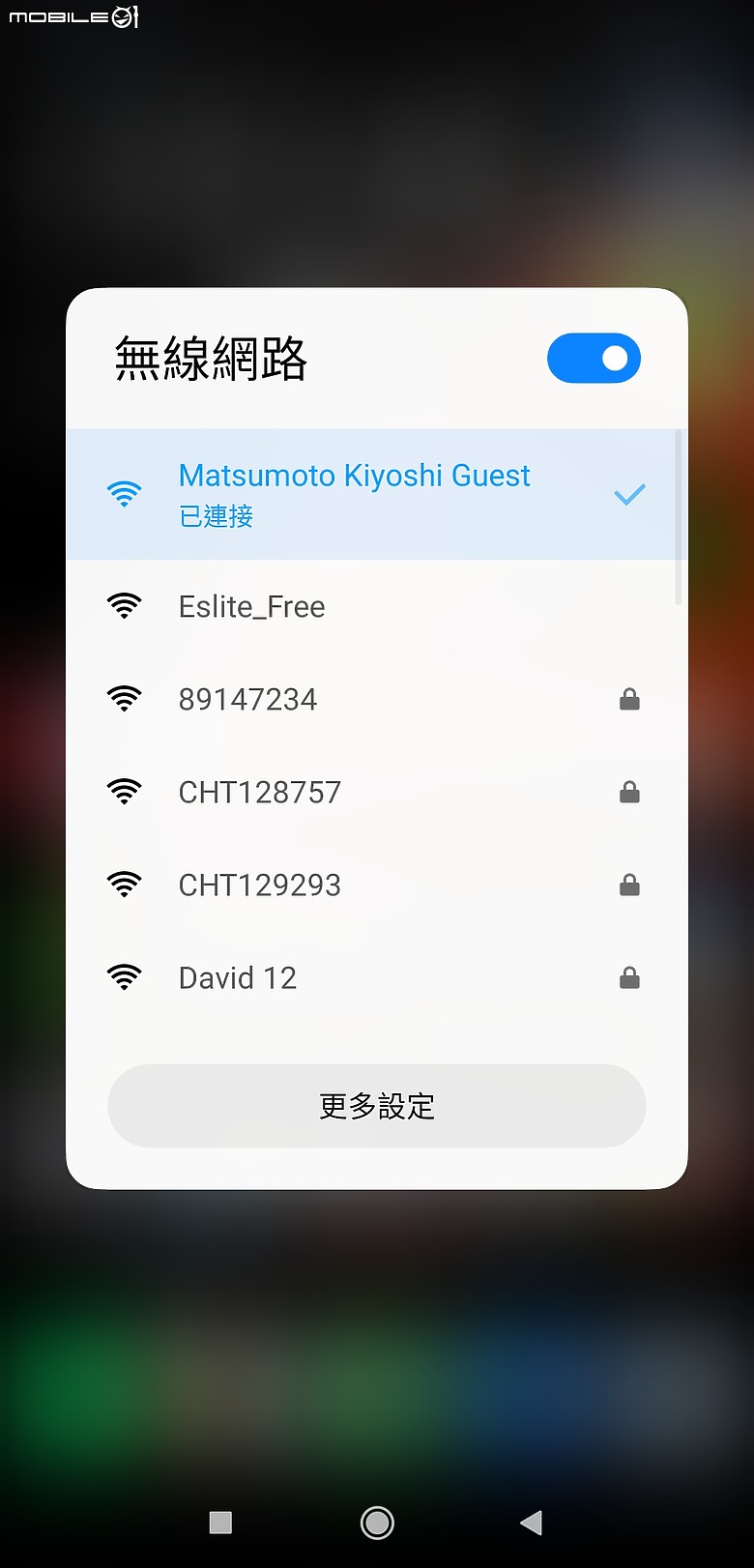Tap the CHT129293 network row
The width and height of the screenshot is (754, 1568).
(371, 885)
